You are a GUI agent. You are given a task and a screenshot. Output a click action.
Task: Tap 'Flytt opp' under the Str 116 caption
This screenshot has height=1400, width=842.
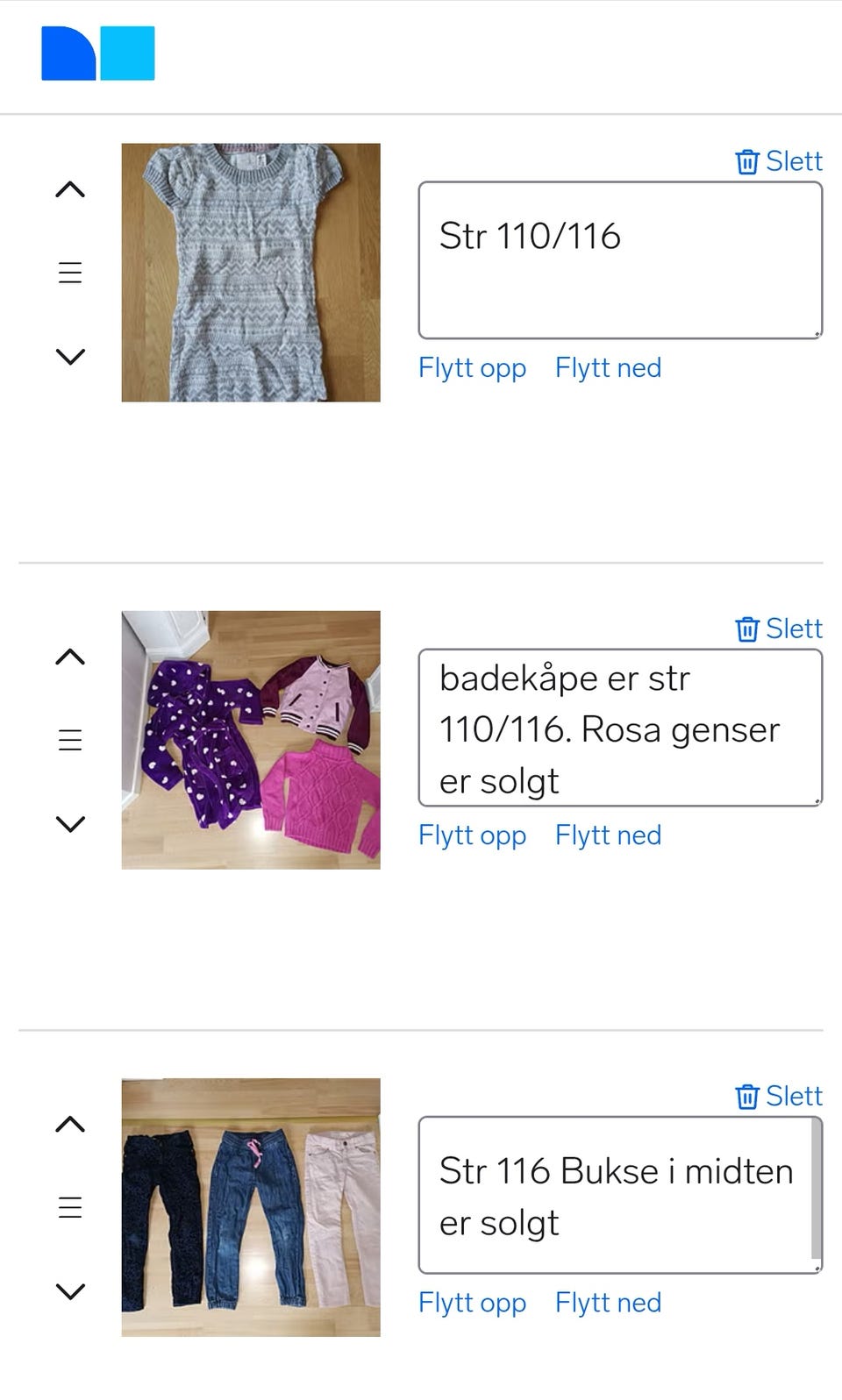click(x=472, y=1302)
